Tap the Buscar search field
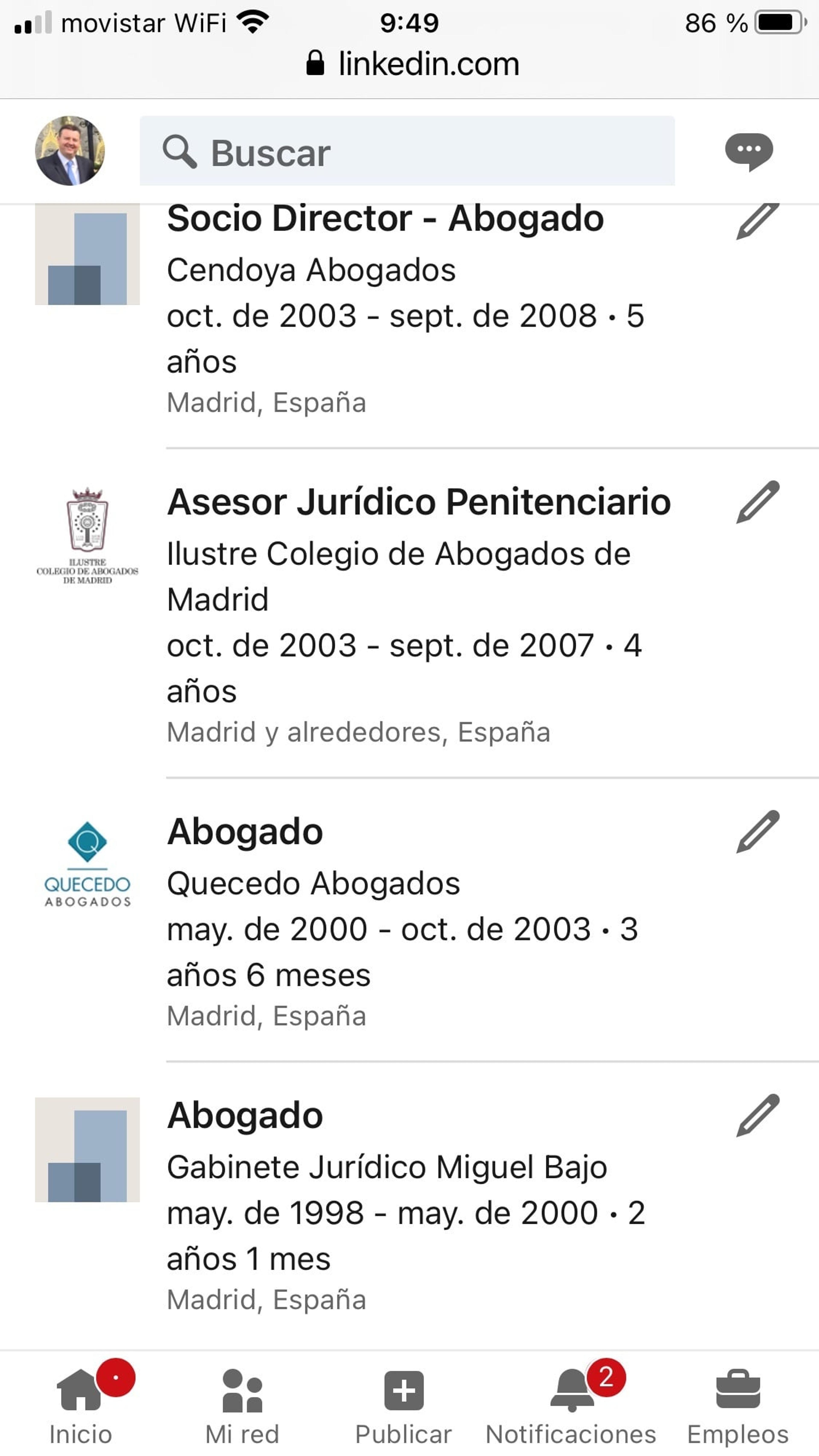Image resolution: width=819 pixels, height=1456 pixels. click(407, 151)
